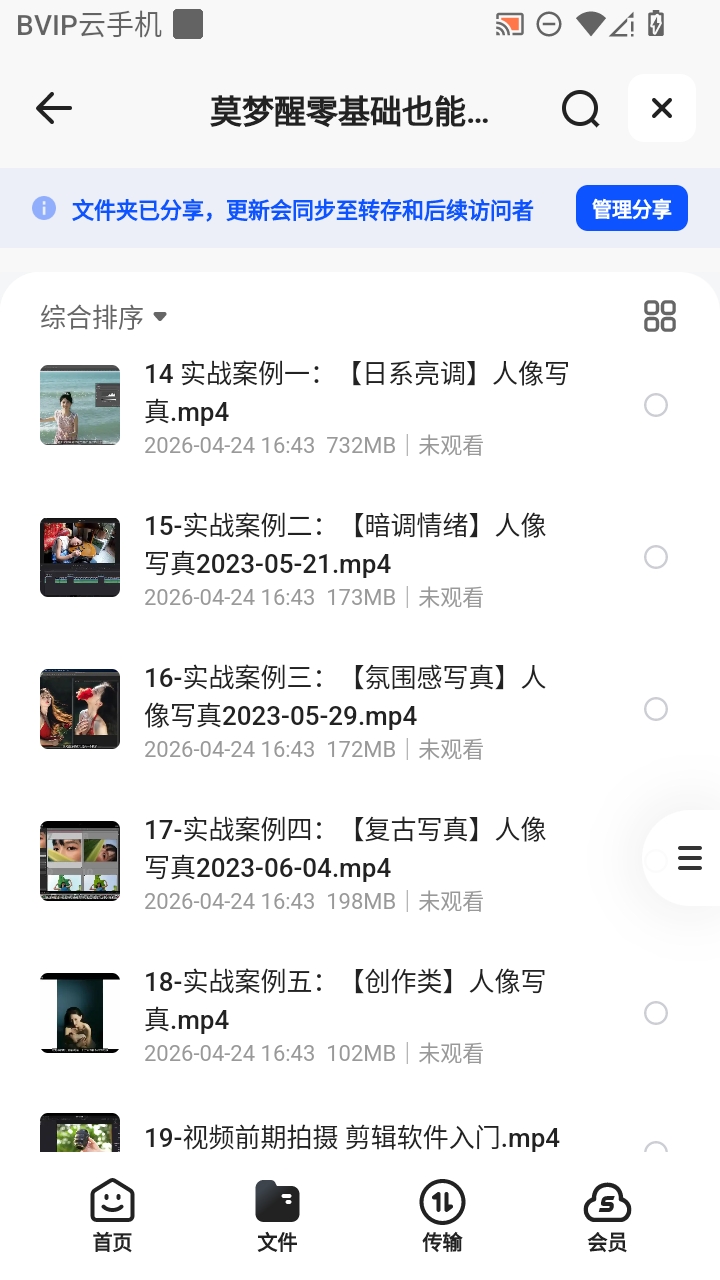Screen dimensions: 720x1280
Task: Go back using the arrow icon
Action: click(54, 108)
